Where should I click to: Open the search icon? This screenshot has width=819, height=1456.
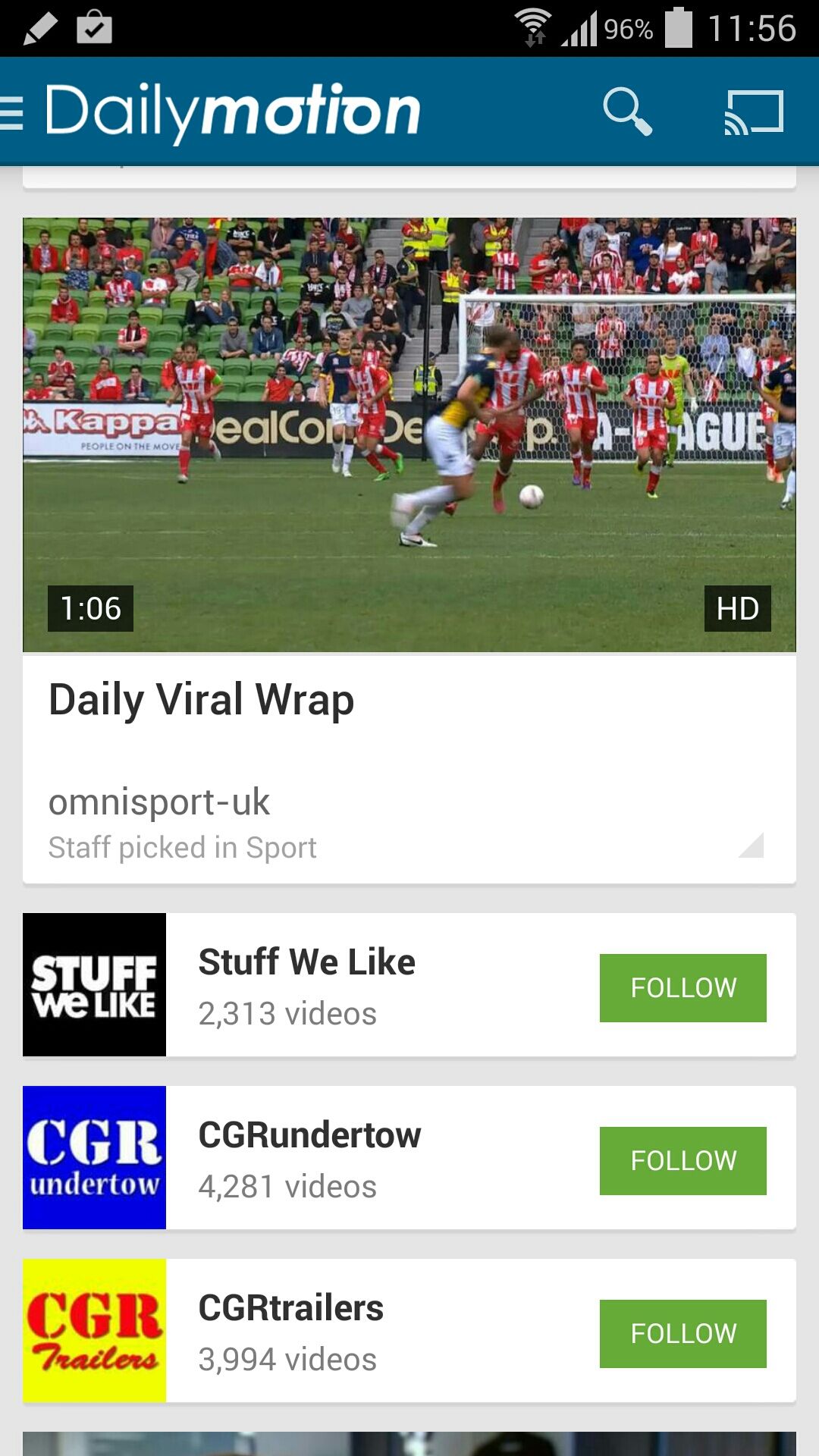(627, 112)
